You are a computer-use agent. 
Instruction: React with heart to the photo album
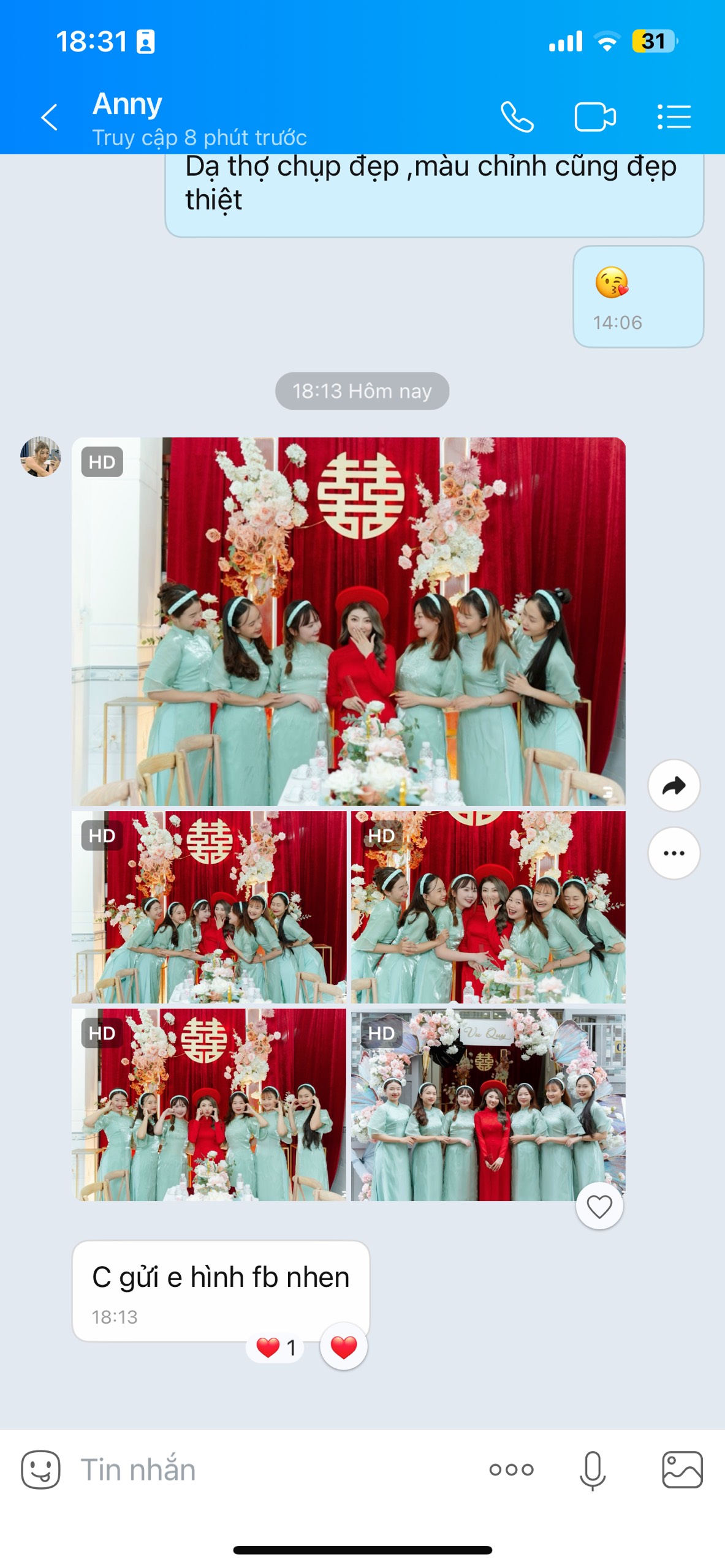[599, 1206]
